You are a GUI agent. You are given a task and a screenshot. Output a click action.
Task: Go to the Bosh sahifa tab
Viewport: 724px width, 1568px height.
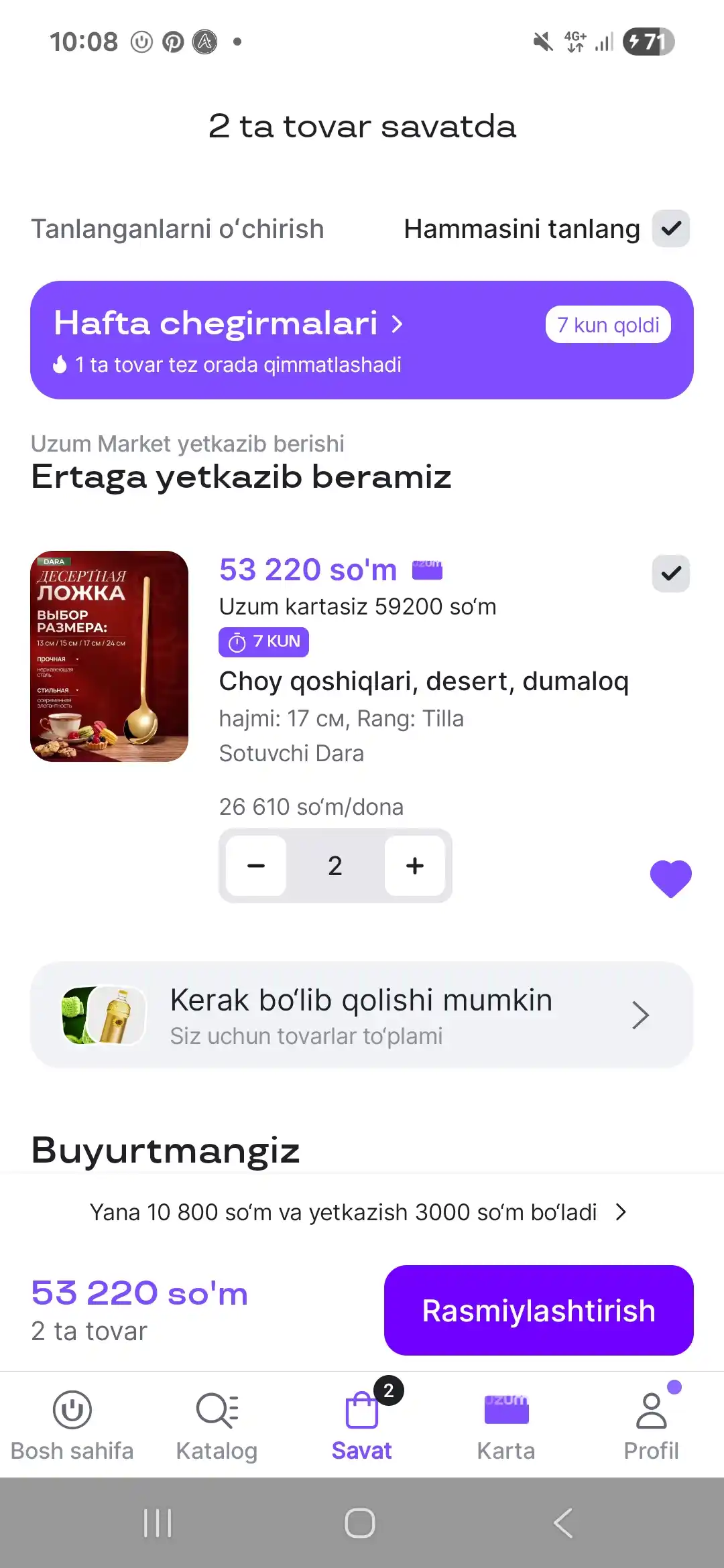point(72,1425)
